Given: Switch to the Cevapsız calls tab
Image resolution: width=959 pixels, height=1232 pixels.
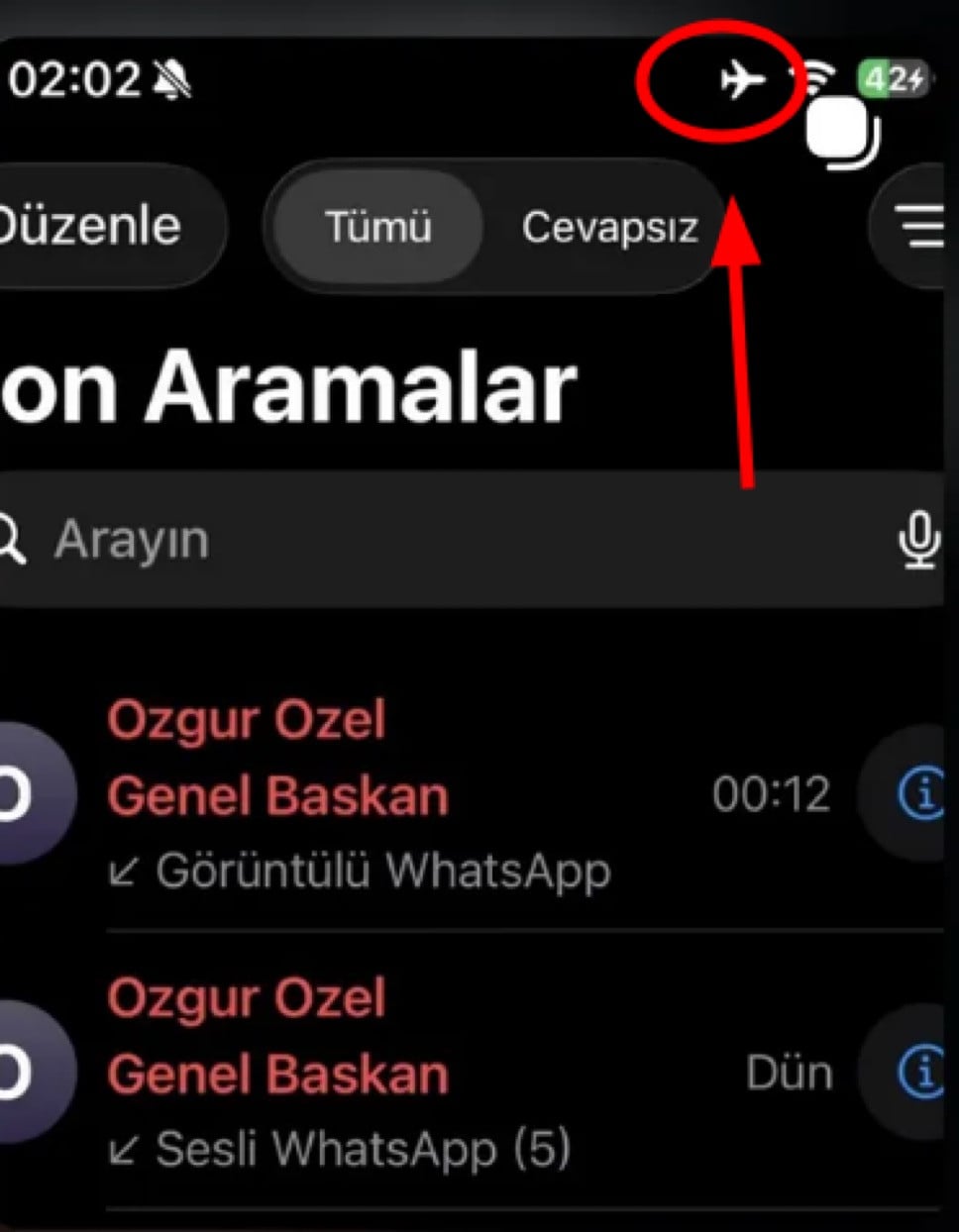Looking at the screenshot, I should 609,227.
